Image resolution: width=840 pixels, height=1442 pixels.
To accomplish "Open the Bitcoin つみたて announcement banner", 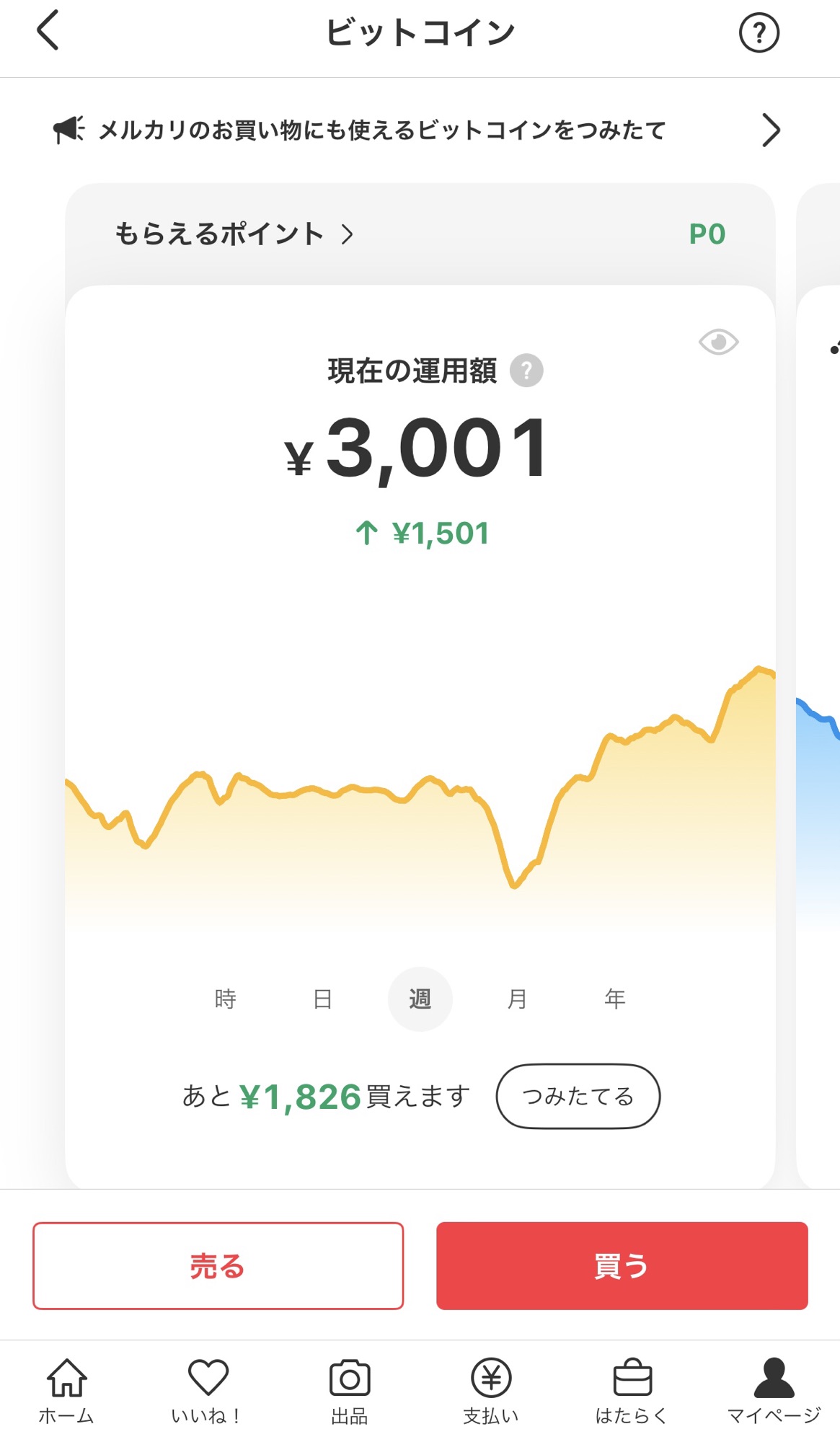I will click(x=418, y=131).
